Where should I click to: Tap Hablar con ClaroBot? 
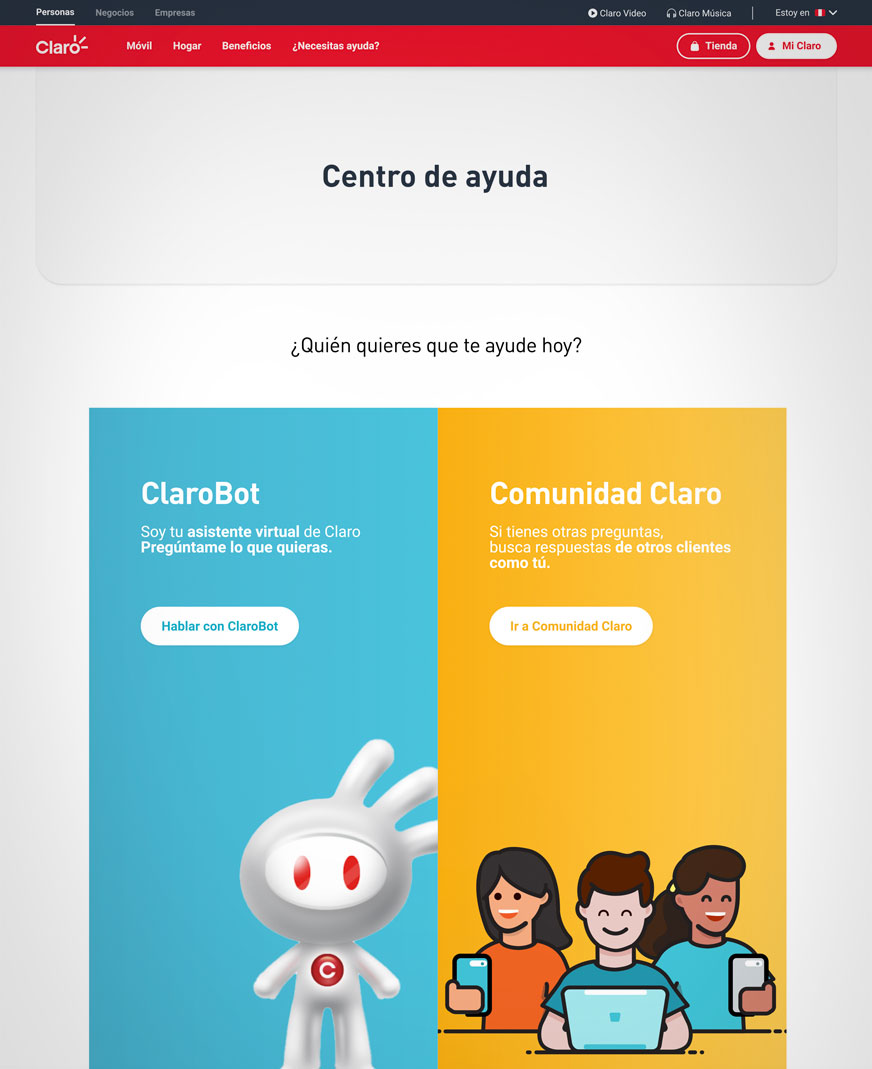click(220, 626)
